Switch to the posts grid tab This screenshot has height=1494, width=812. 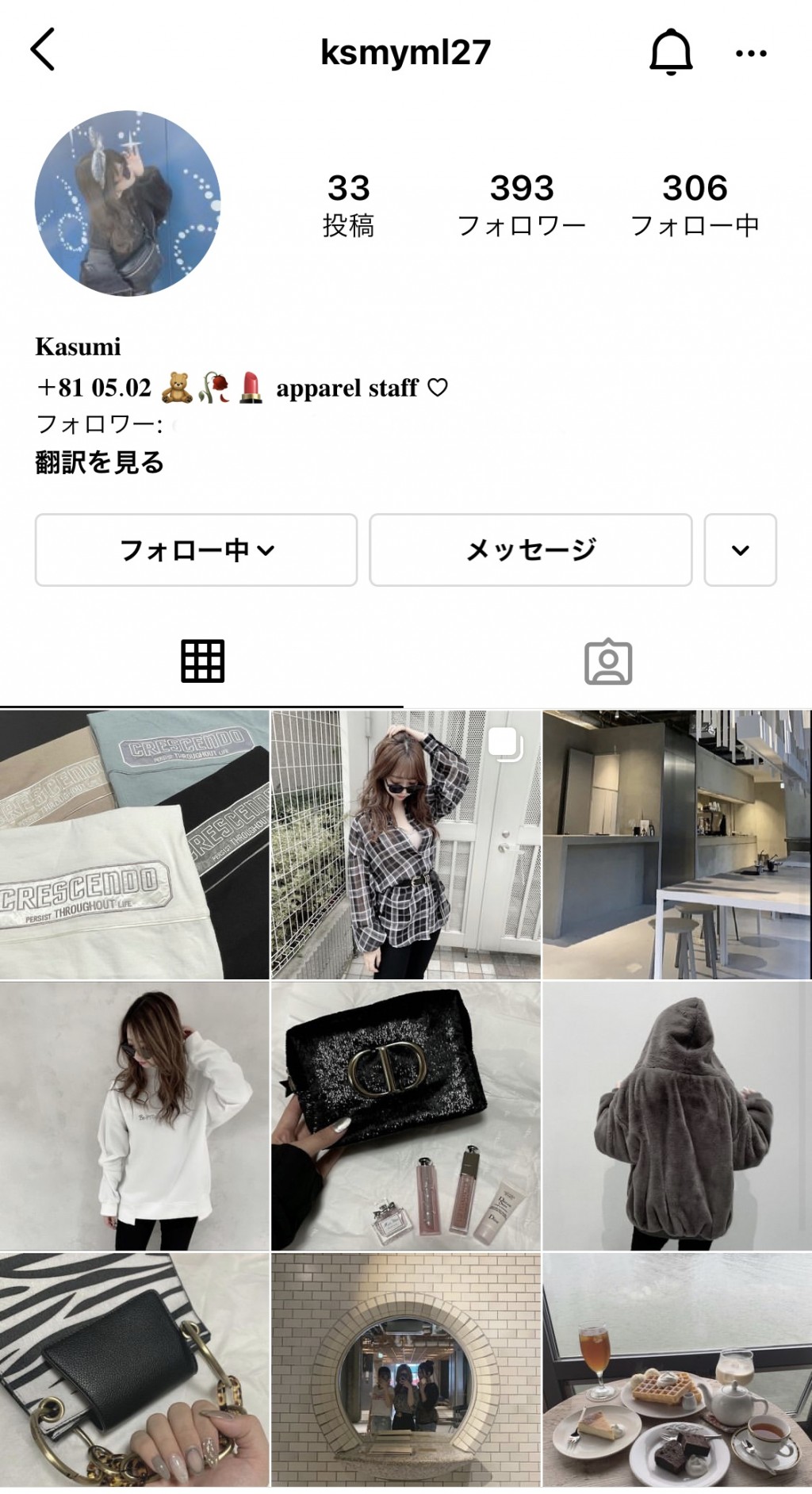point(202,661)
